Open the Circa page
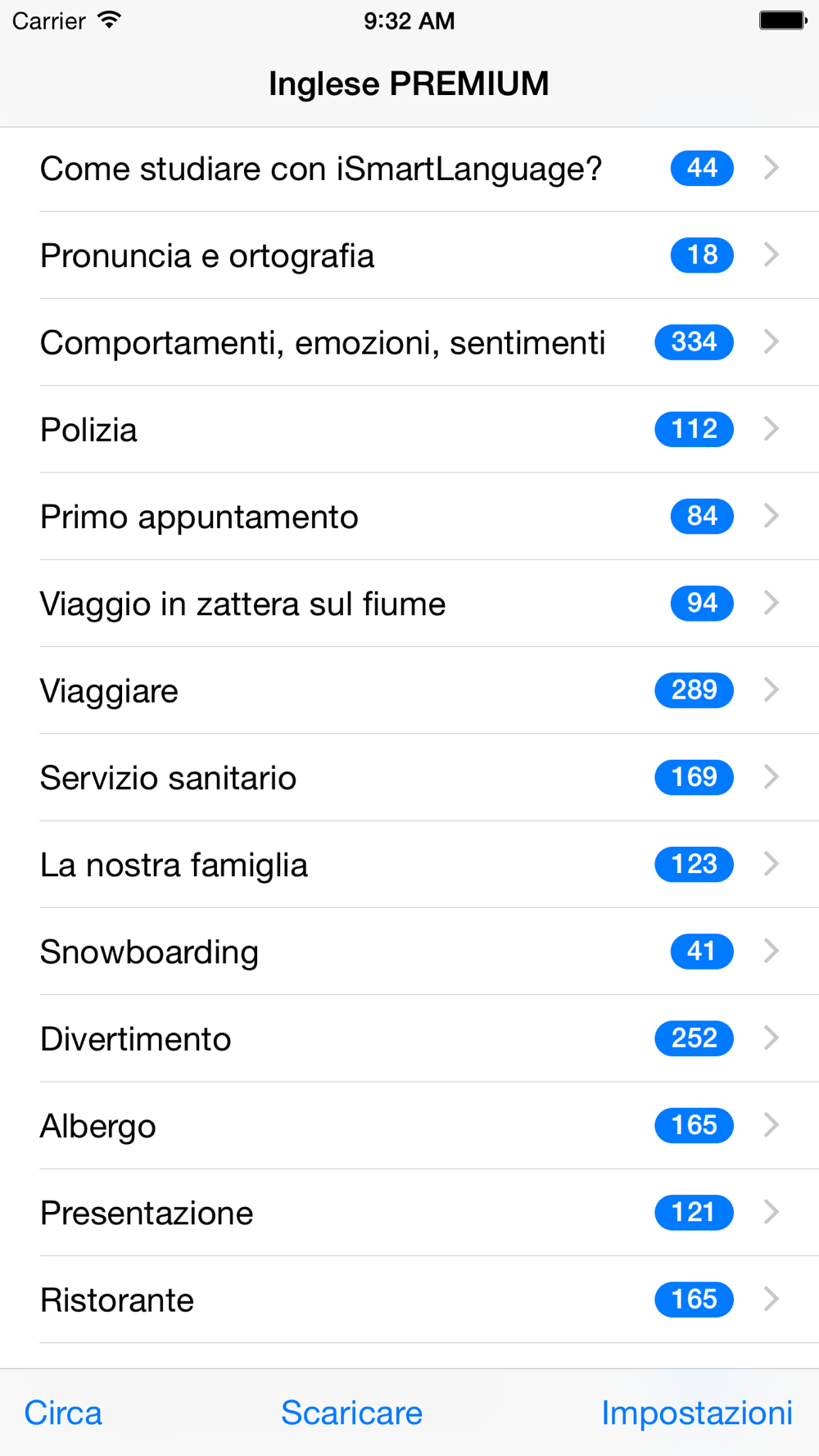 (63, 1413)
